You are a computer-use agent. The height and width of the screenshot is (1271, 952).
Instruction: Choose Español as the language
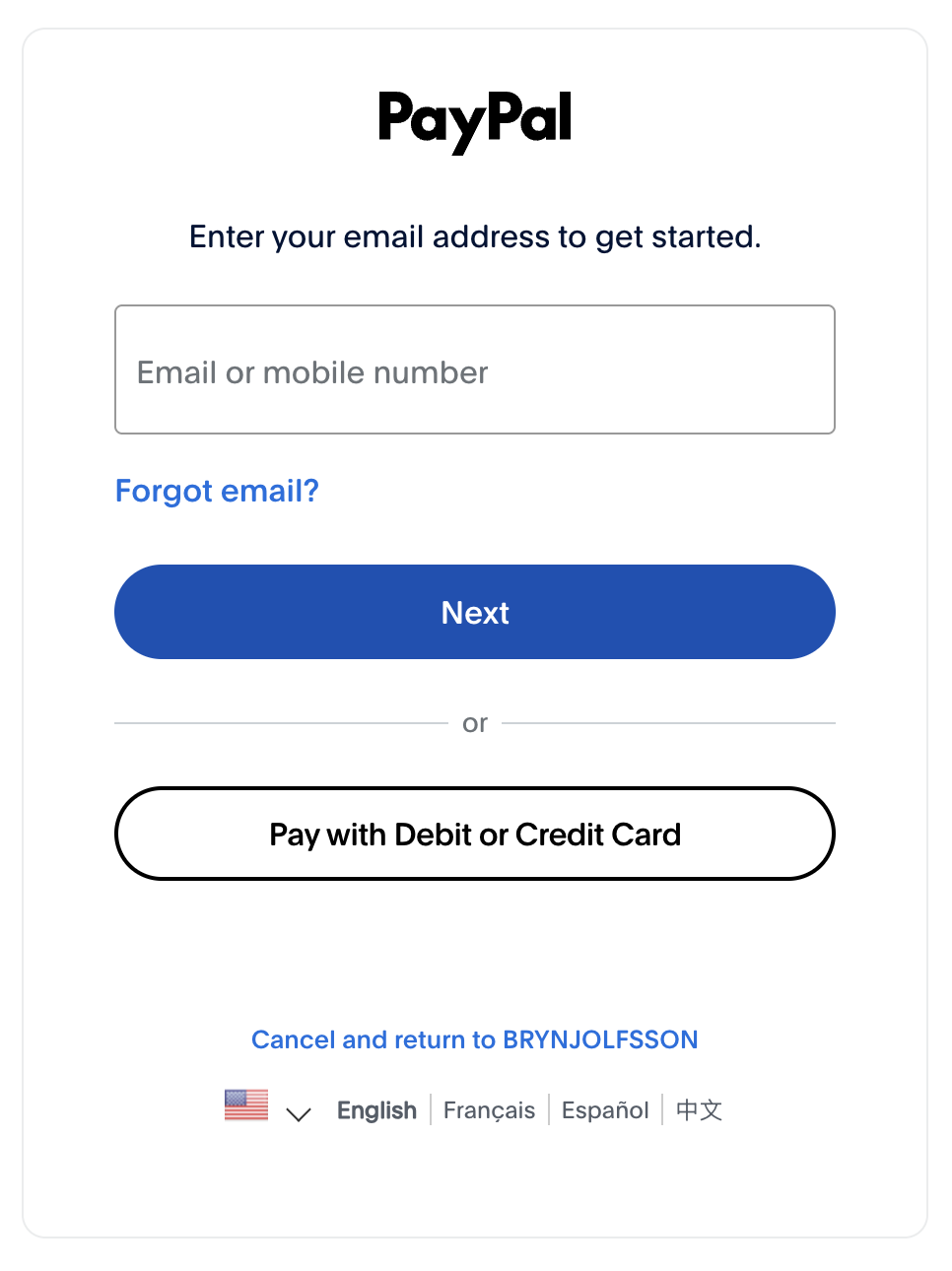pyautogui.click(x=604, y=1110)
